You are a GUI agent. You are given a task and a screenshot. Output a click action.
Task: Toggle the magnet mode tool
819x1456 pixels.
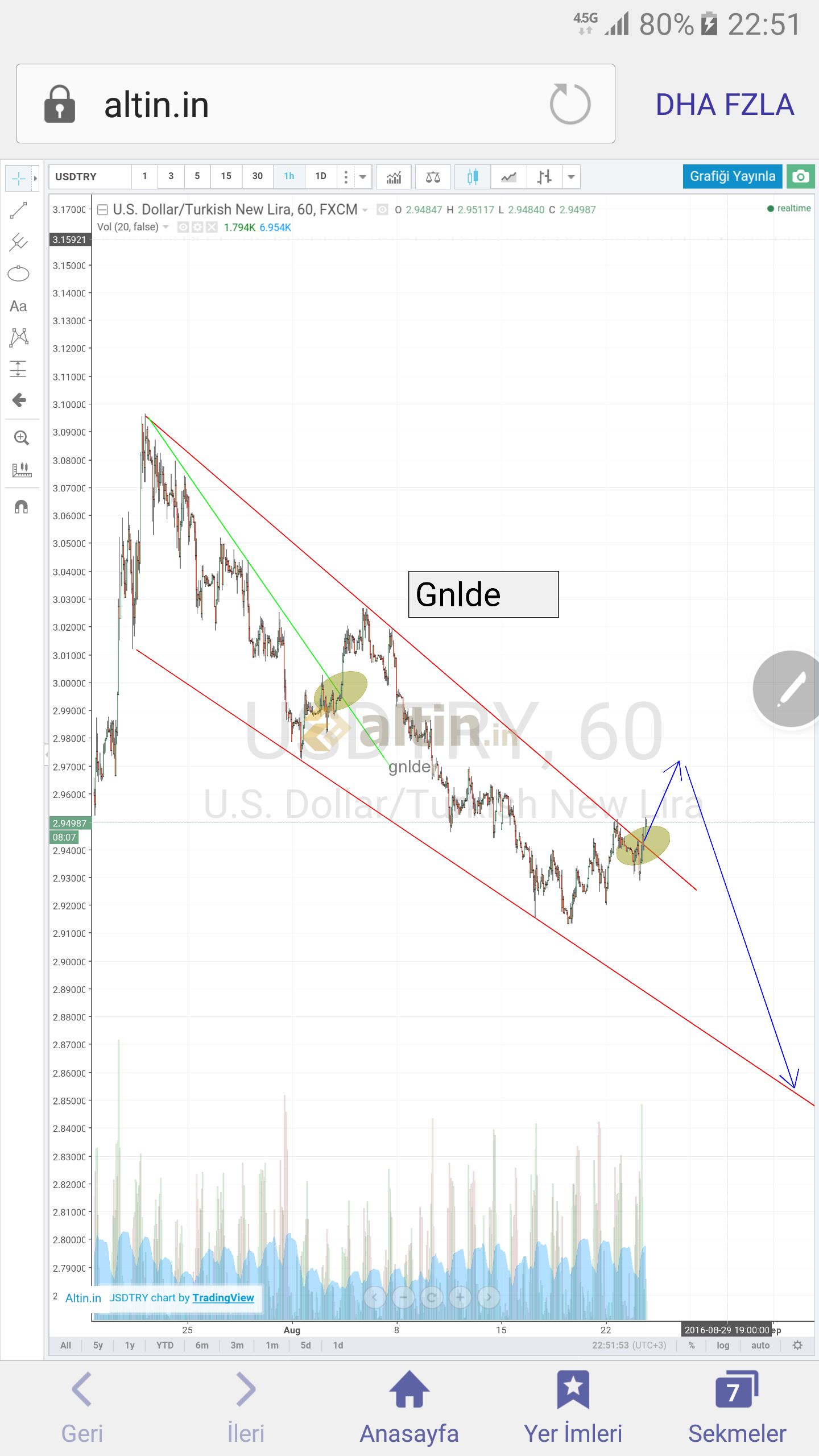point(21,506)
